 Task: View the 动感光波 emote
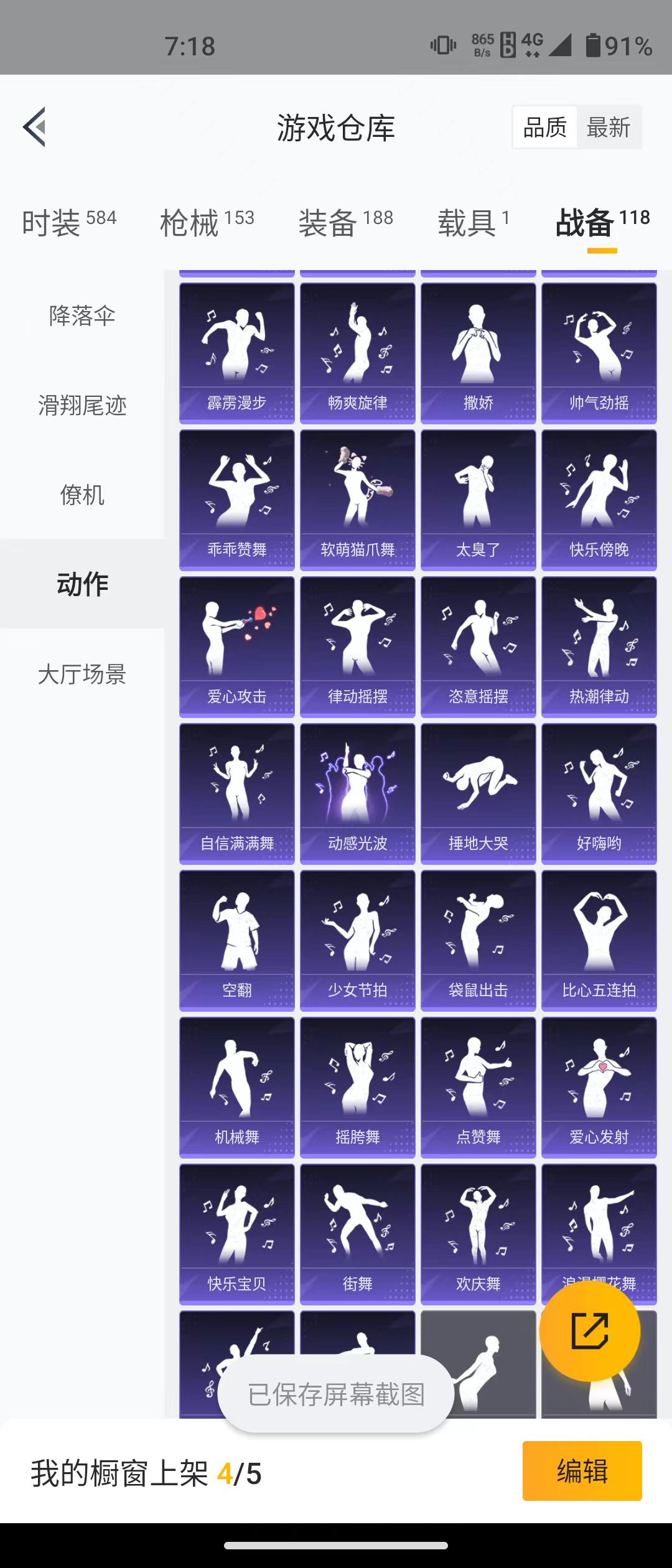point(358,793)
